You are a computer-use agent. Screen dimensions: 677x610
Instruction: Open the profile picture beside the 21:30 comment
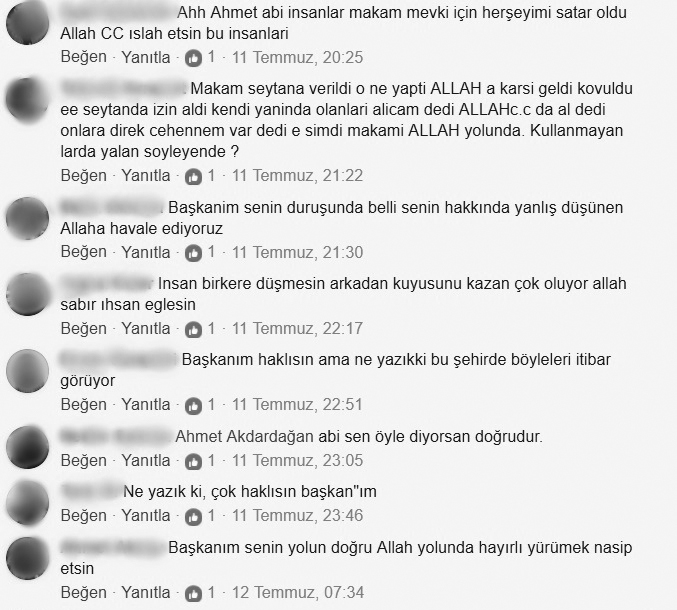click(28, 217)
